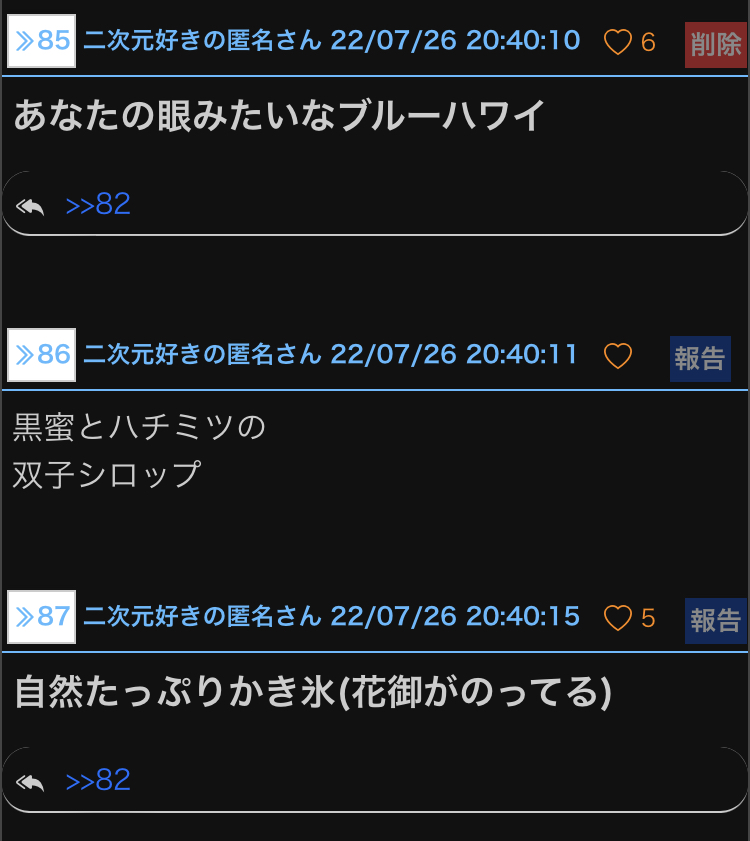Tap the >>86 post number button

(x=41, y=355)
